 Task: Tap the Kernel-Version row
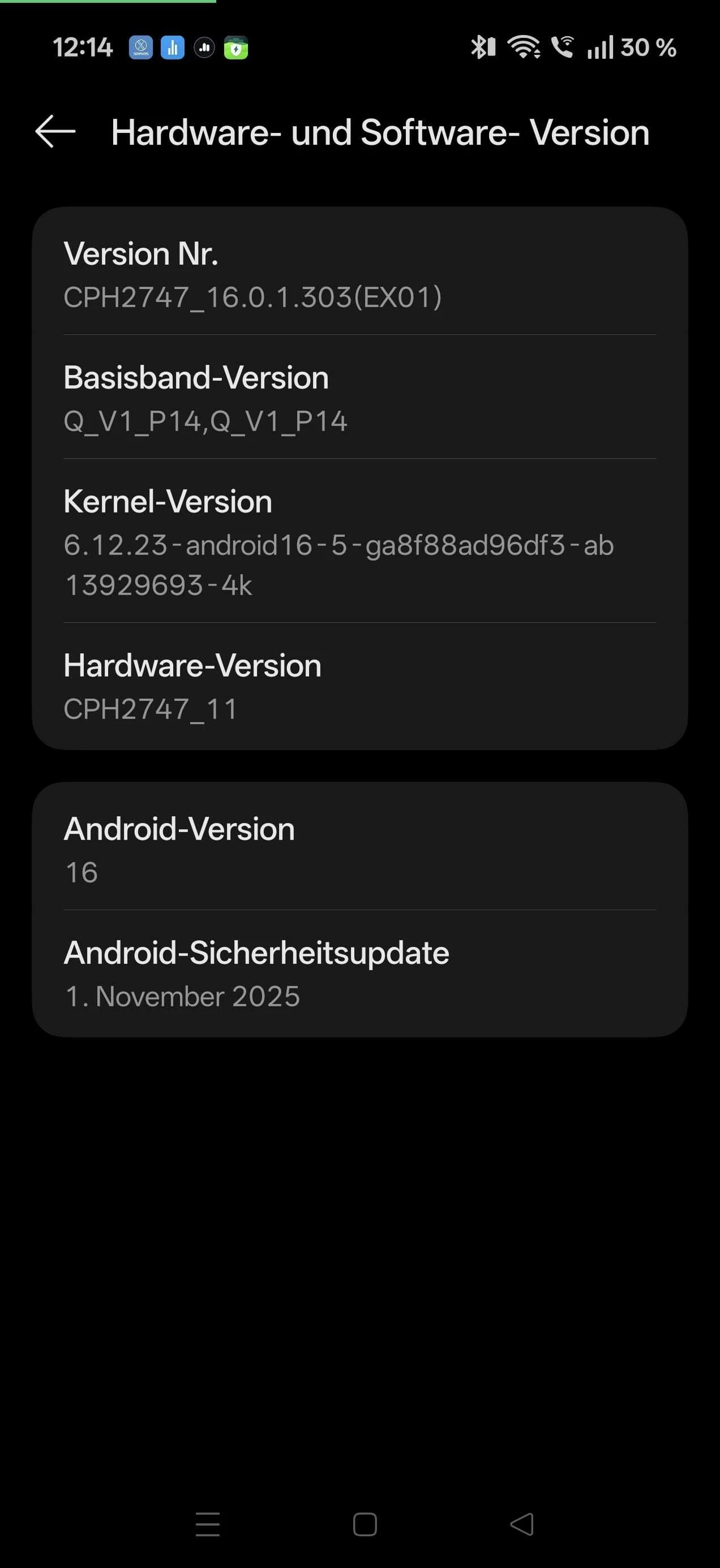(359, 542)
